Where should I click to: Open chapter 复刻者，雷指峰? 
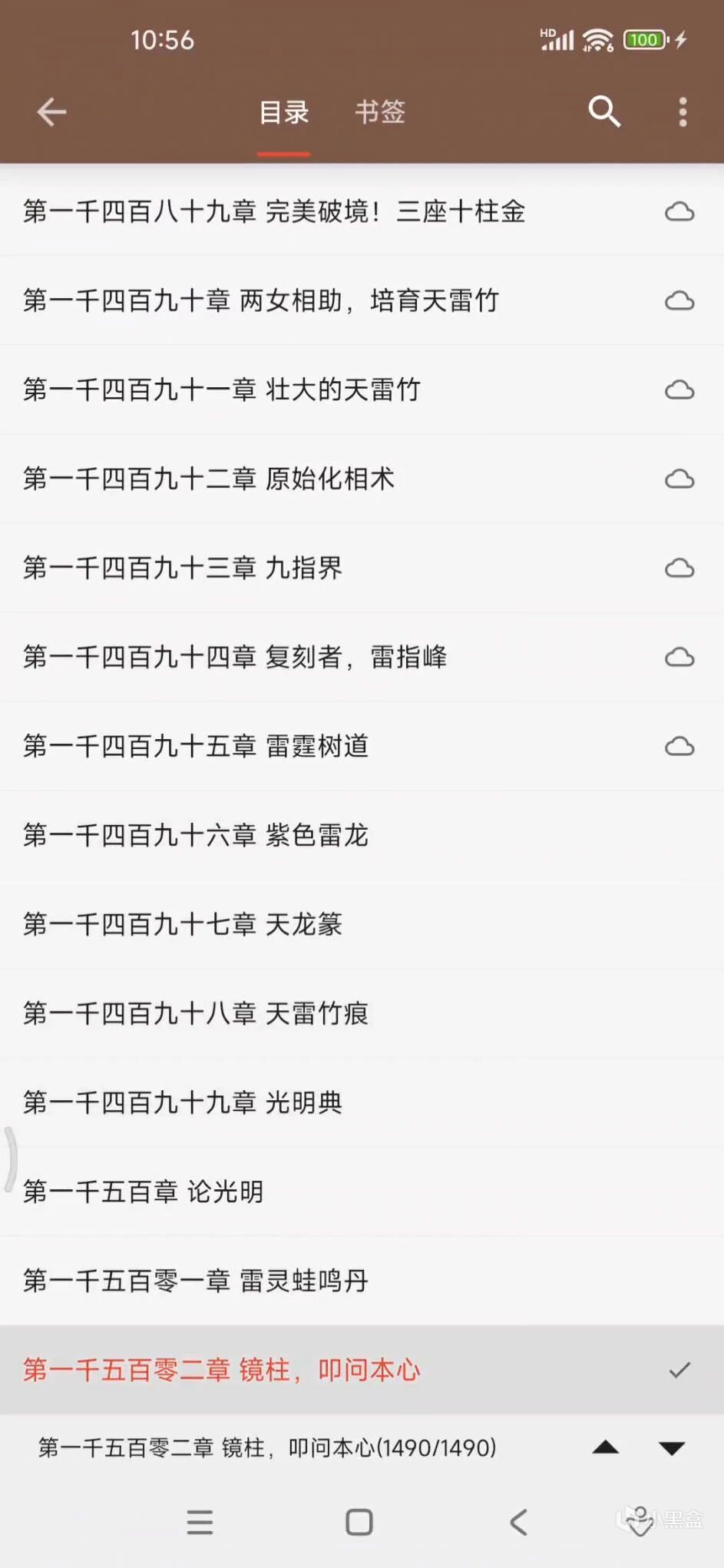235,657
